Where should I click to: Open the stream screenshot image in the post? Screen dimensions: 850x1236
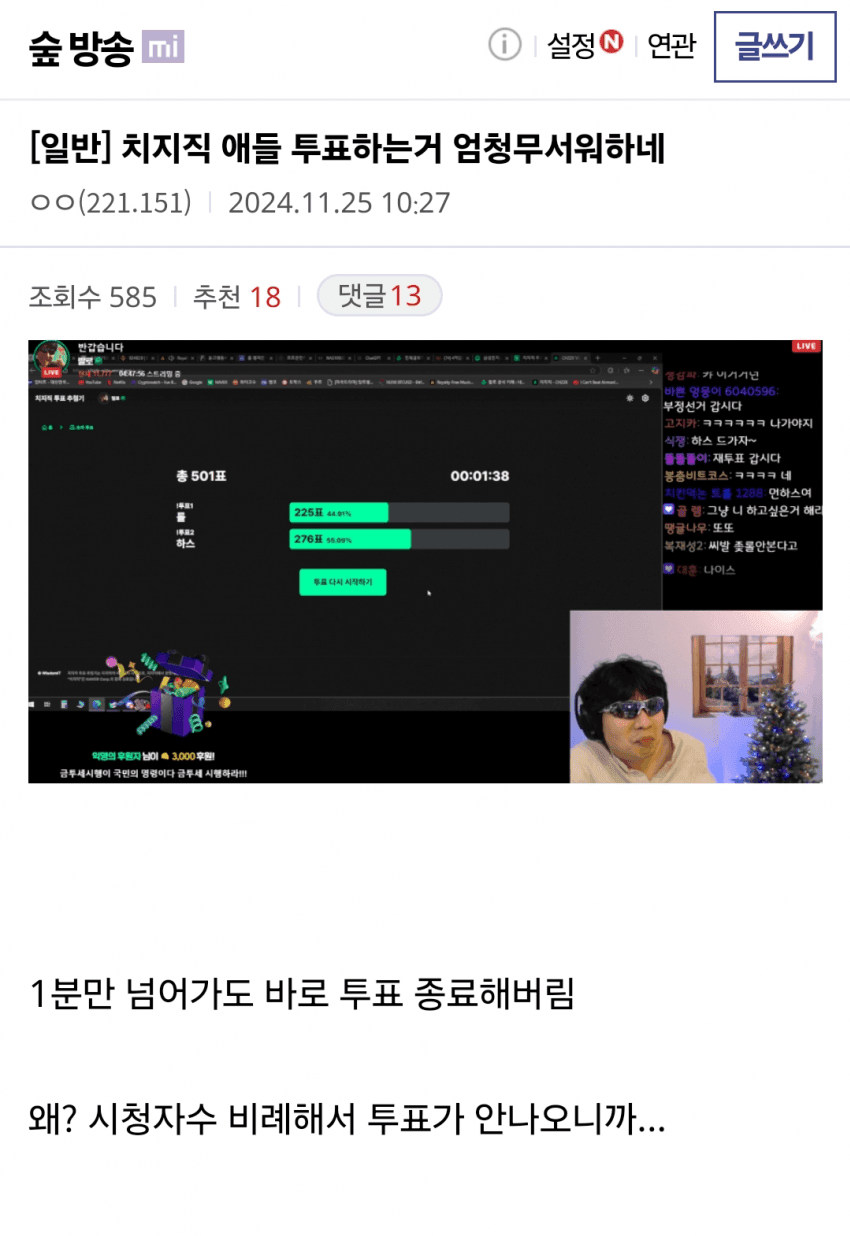[425, 561]
